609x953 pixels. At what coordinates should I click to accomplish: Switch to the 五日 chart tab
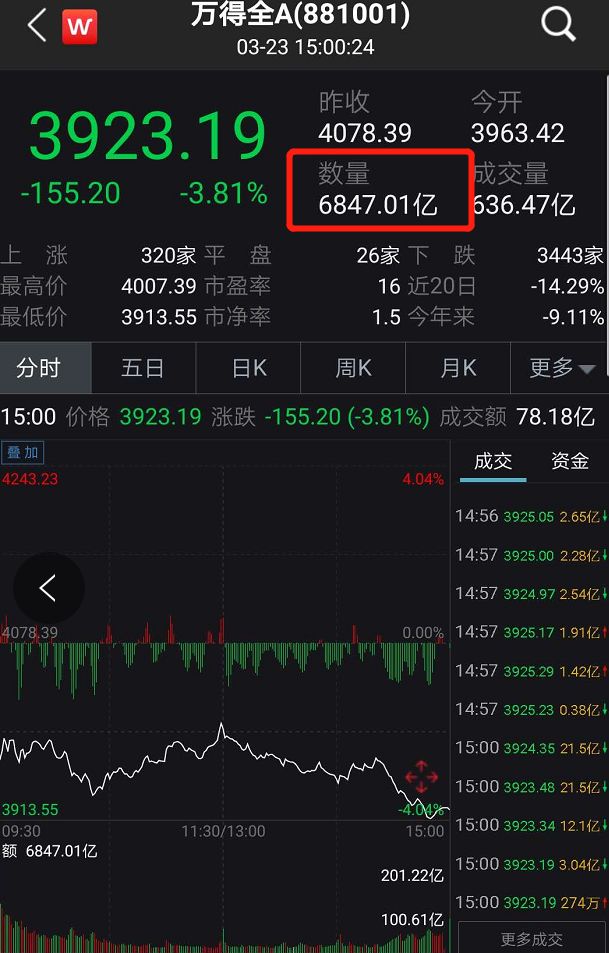tap(142, 368)
